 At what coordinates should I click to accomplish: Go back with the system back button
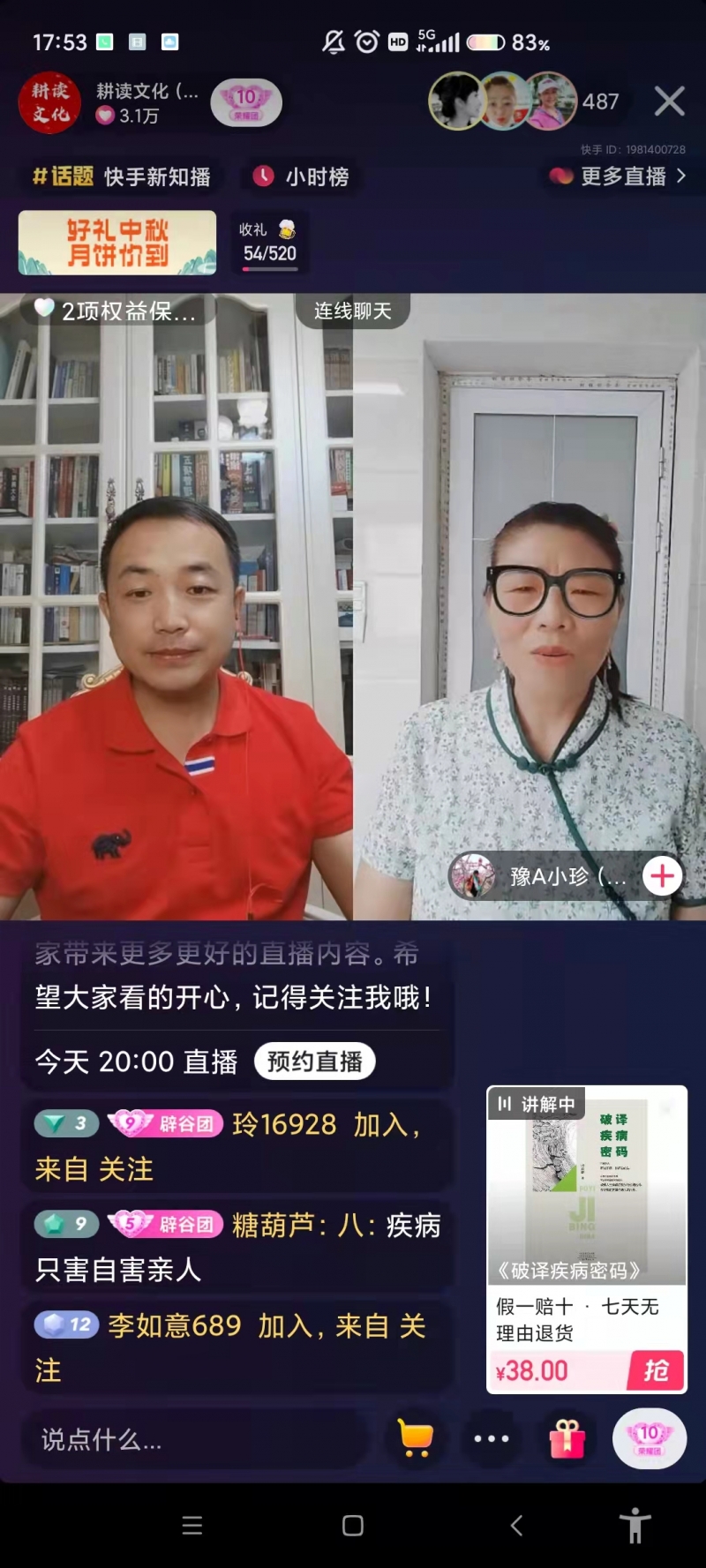pos(516,1526)
